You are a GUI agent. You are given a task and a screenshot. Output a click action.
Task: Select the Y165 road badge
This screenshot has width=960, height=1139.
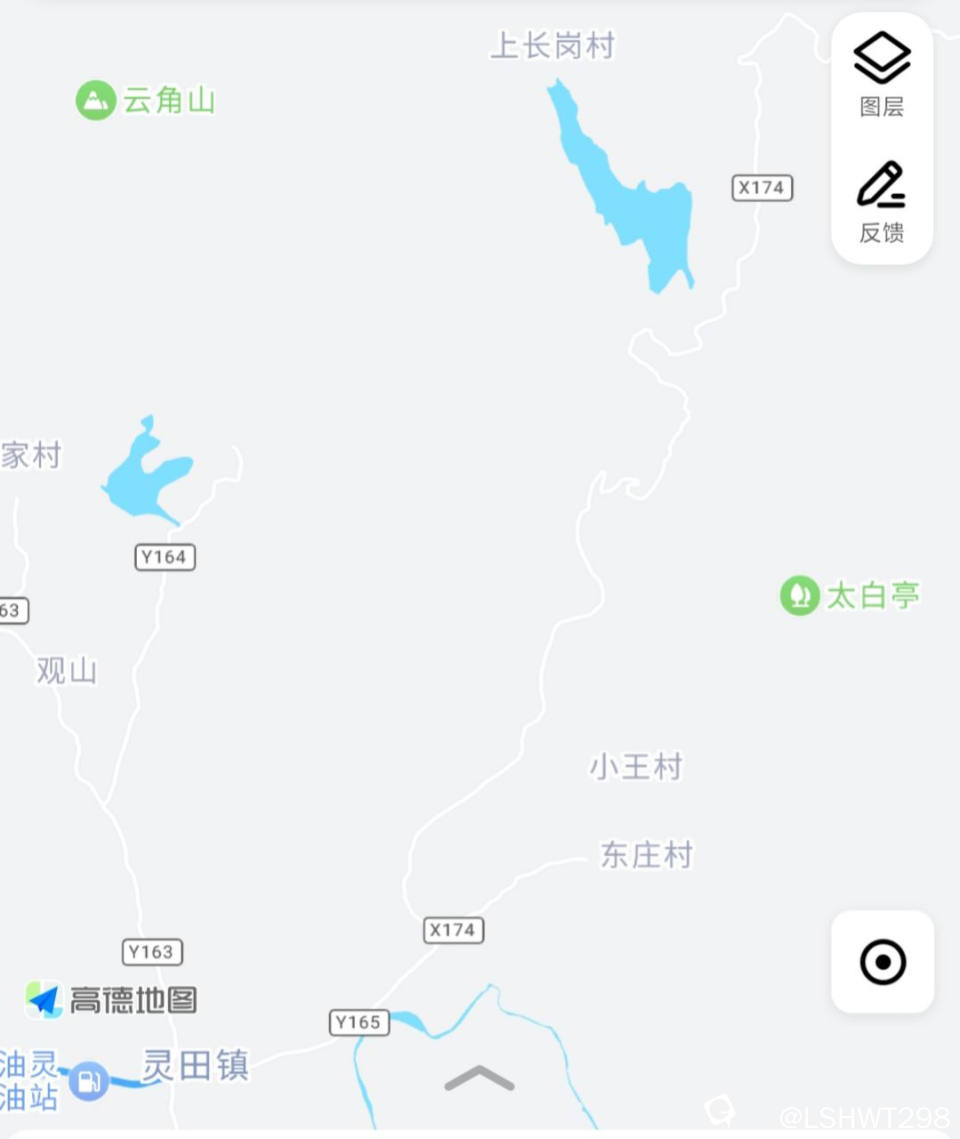[360, 1022]
